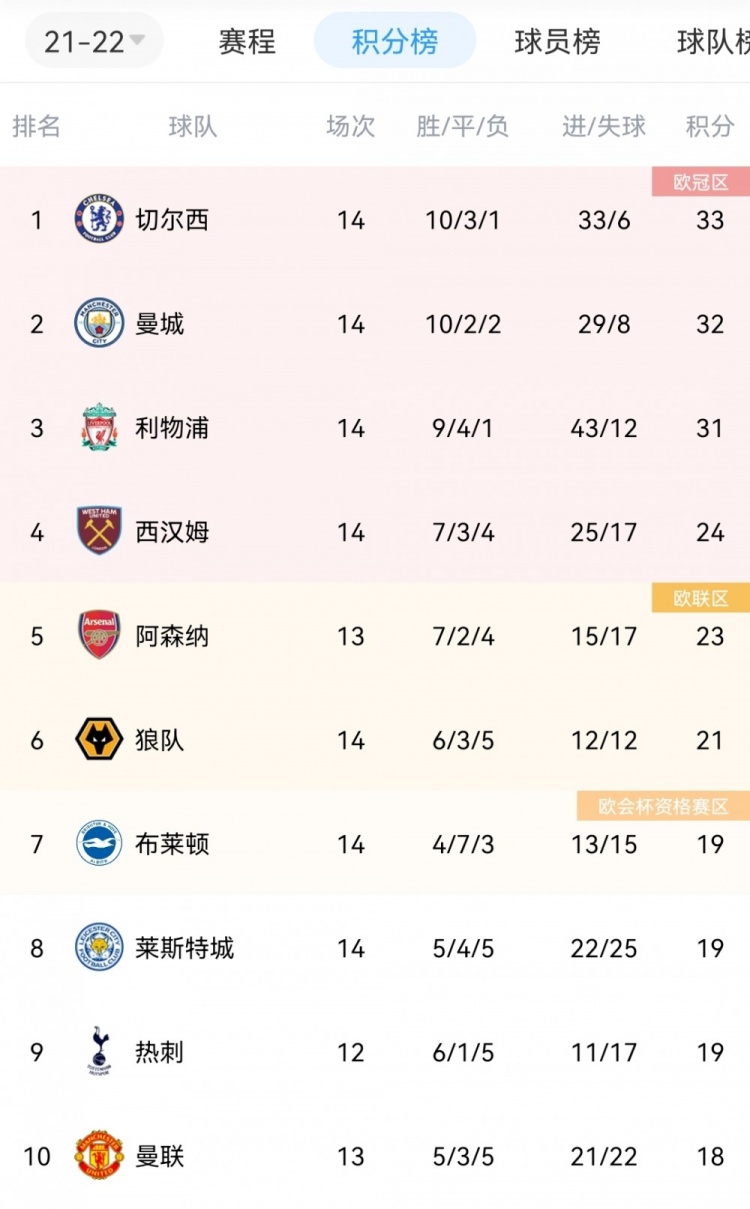
Task: Open the 布莱顿 team row
Action: click(375, 843)
